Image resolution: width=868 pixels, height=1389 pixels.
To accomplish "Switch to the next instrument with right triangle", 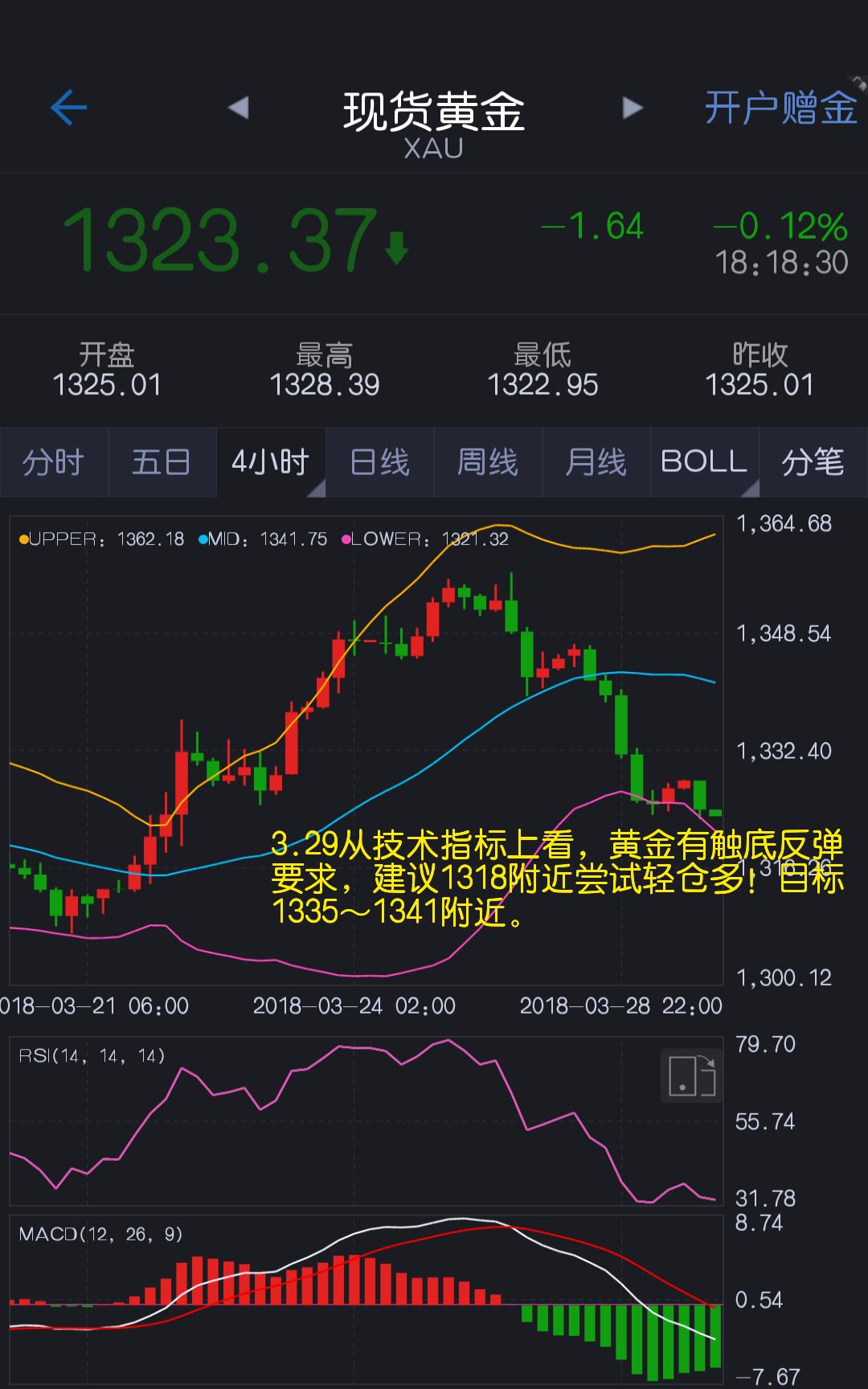I will 633,108.
